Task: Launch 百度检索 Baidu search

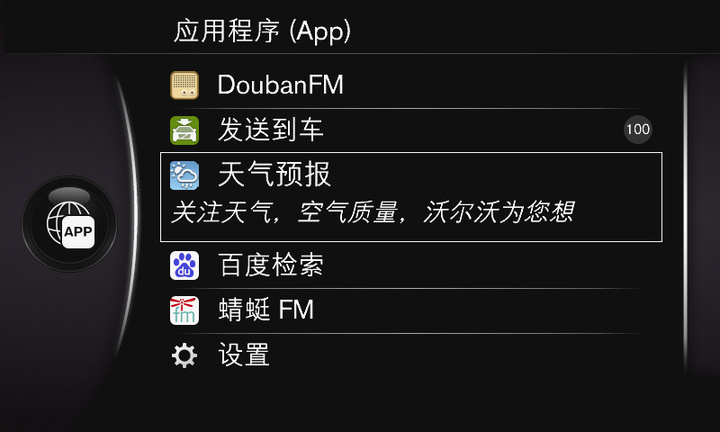Action: click(x=270, y=266)
